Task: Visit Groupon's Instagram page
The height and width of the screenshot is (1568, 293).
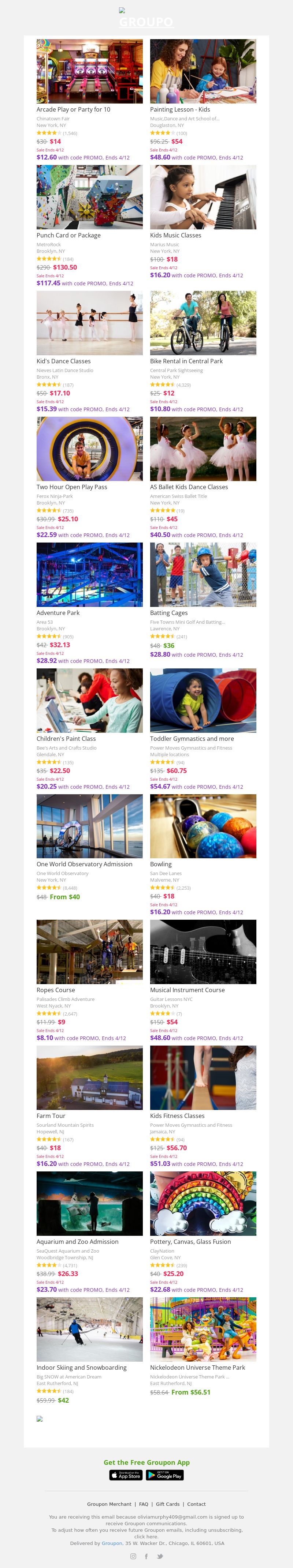Action: pyautogui.click(x=133, y=1556)
